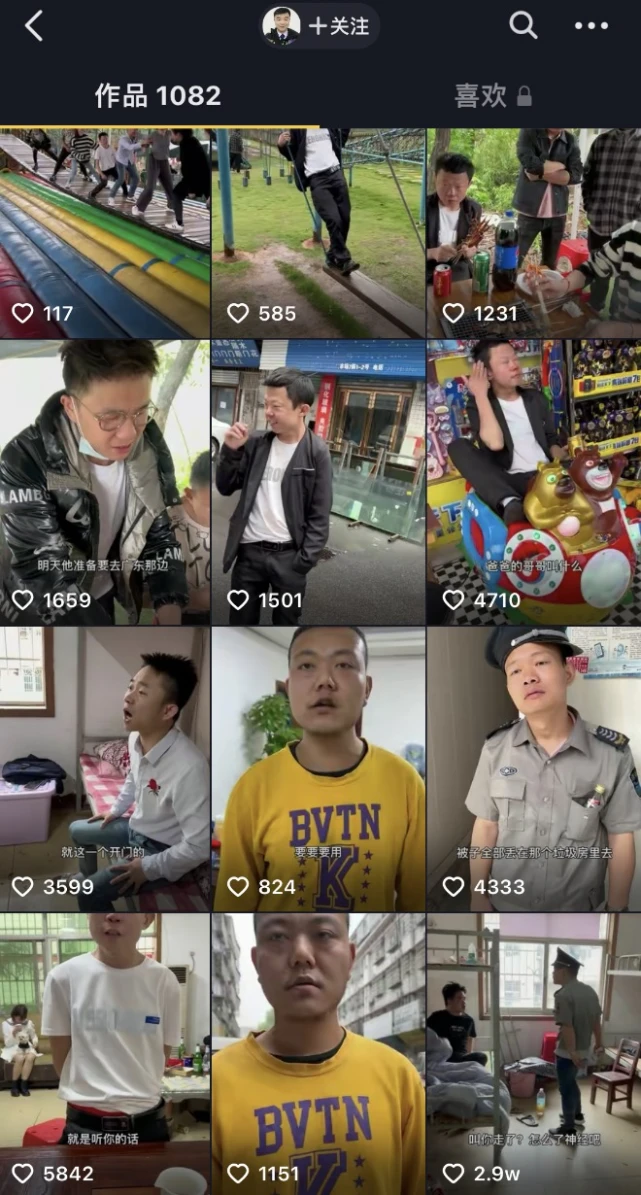The width and height of the screenshot is (641, 1195).
Task: Open search on this profile
Action: [x=523, y=26]
